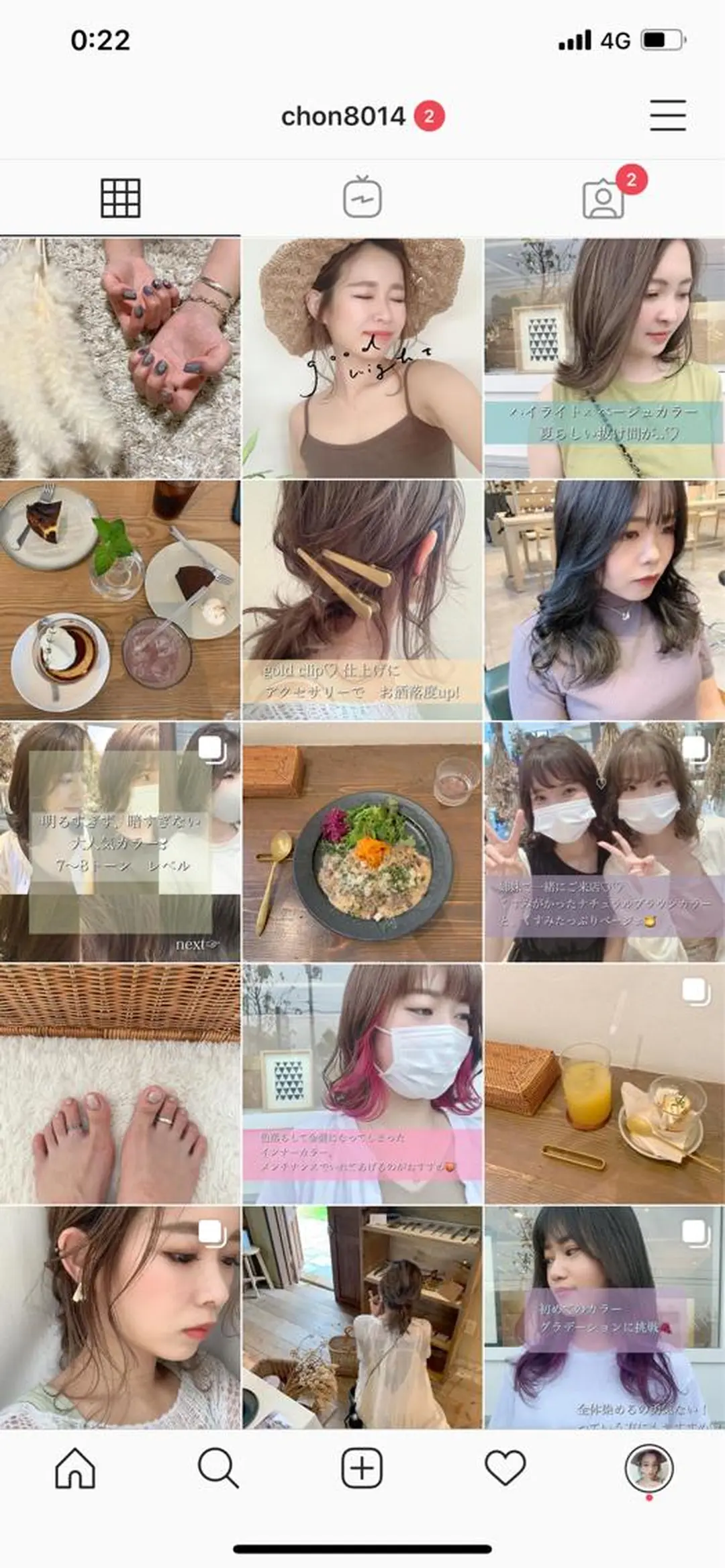Switch to the IGTV videos icon
This screenshot has height=1568, width=725.
362,198
